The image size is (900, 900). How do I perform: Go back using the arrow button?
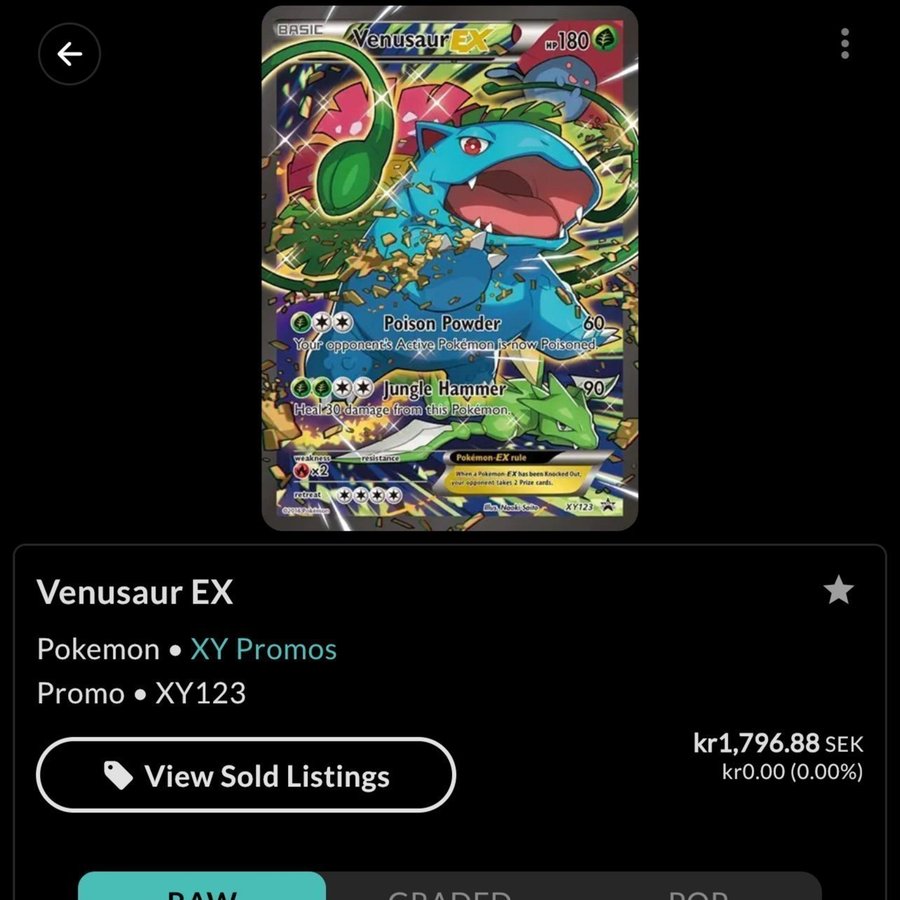coord(69,54)
